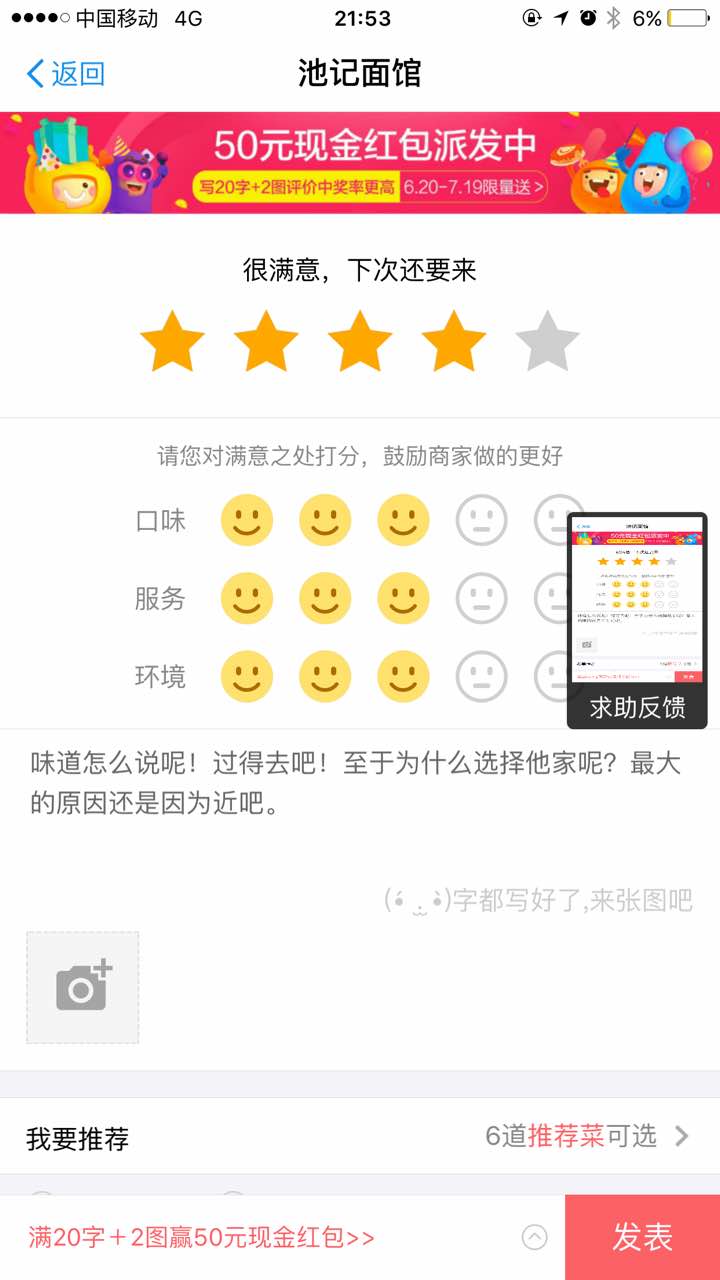
Task: Rate 环境 with the fourth smiley face
Action: [481, 677]
